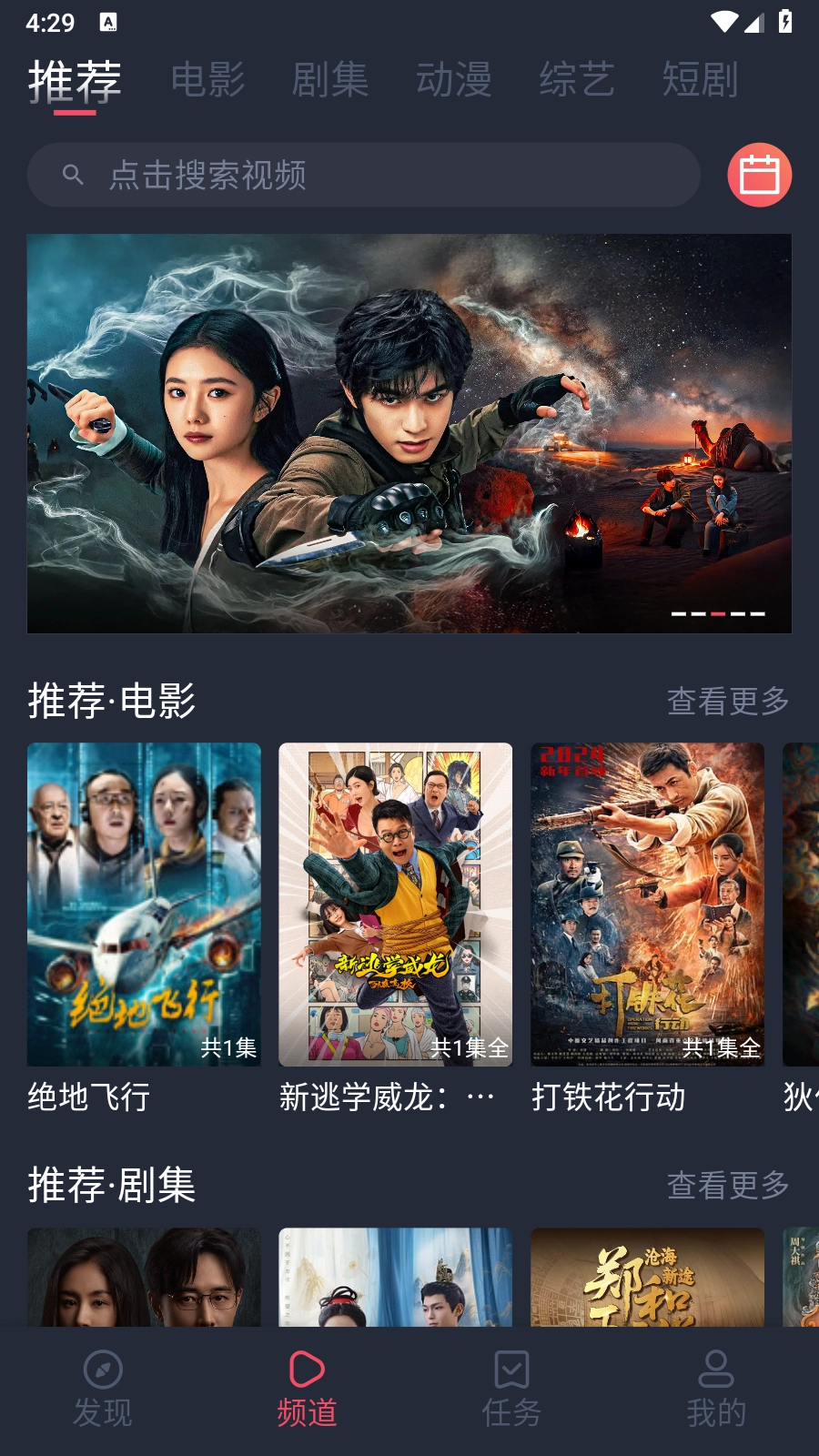Switch to the 综艺 tab
This screenshot has height=1456, width=819.
coord(577,80)
